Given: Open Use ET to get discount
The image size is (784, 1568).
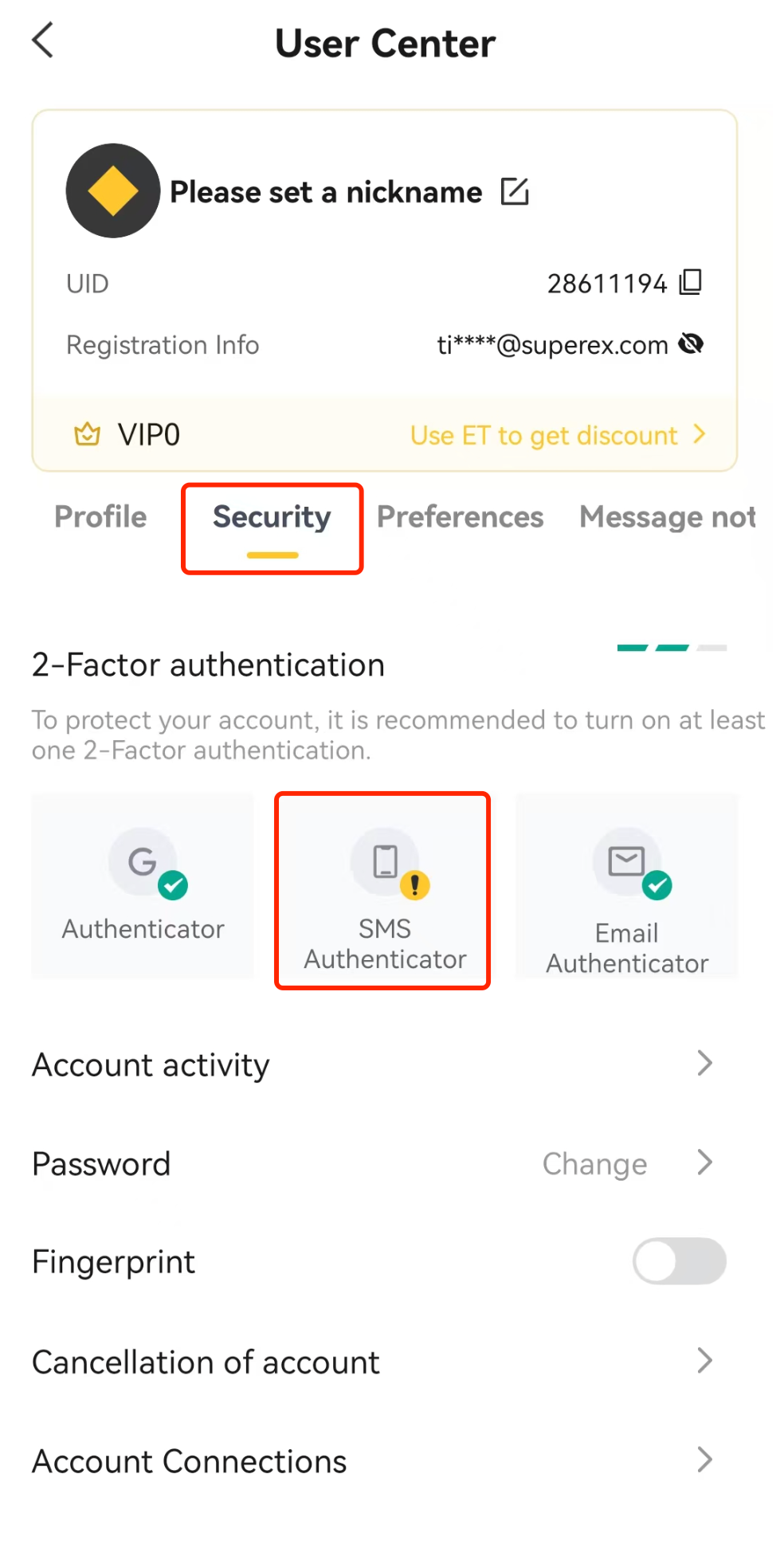Looking at the screenshot, I should pos(558,435).
